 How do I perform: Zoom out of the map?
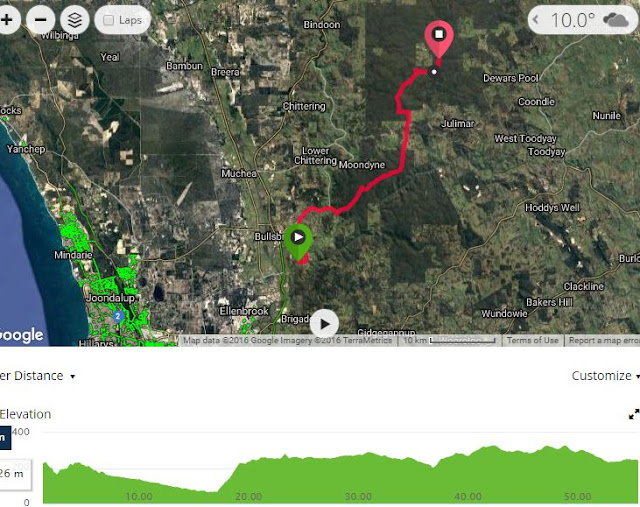(x=40, y=19)
